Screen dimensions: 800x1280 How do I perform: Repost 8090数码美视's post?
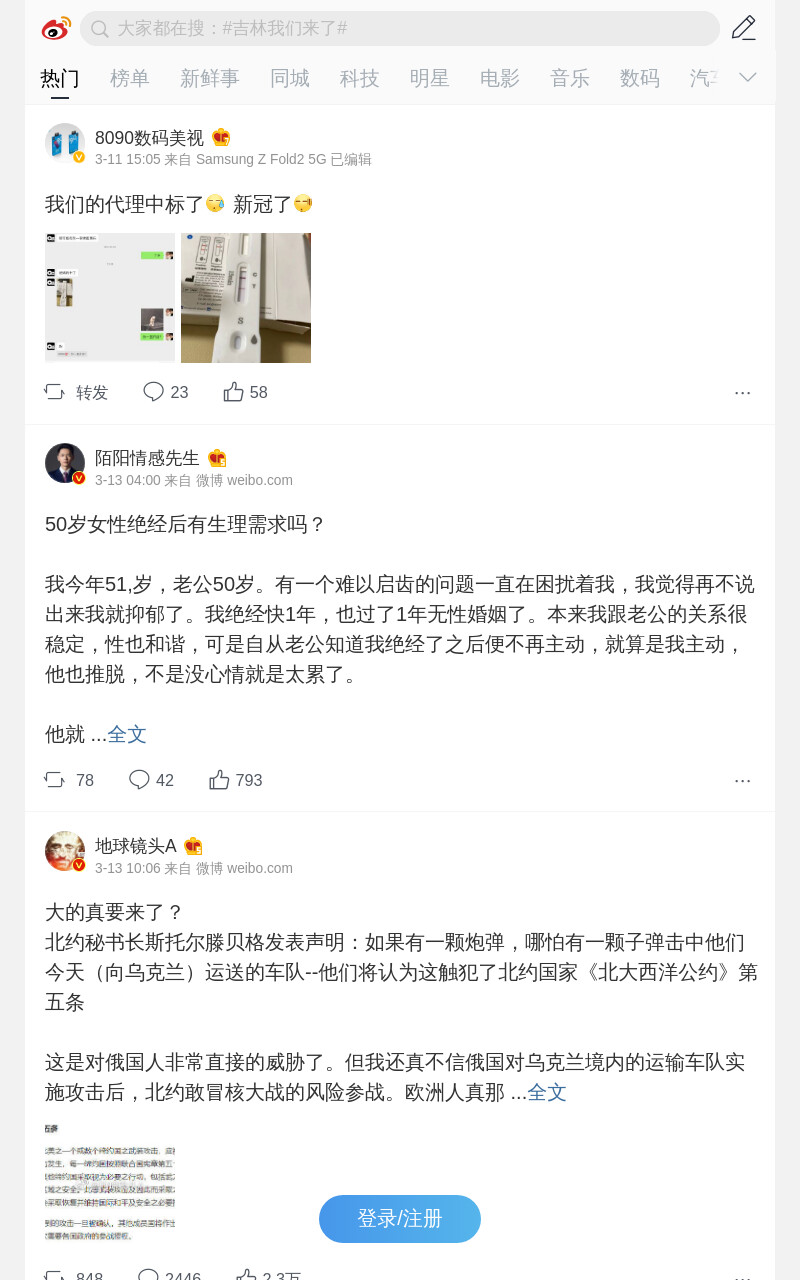click(x=76, y=392)
